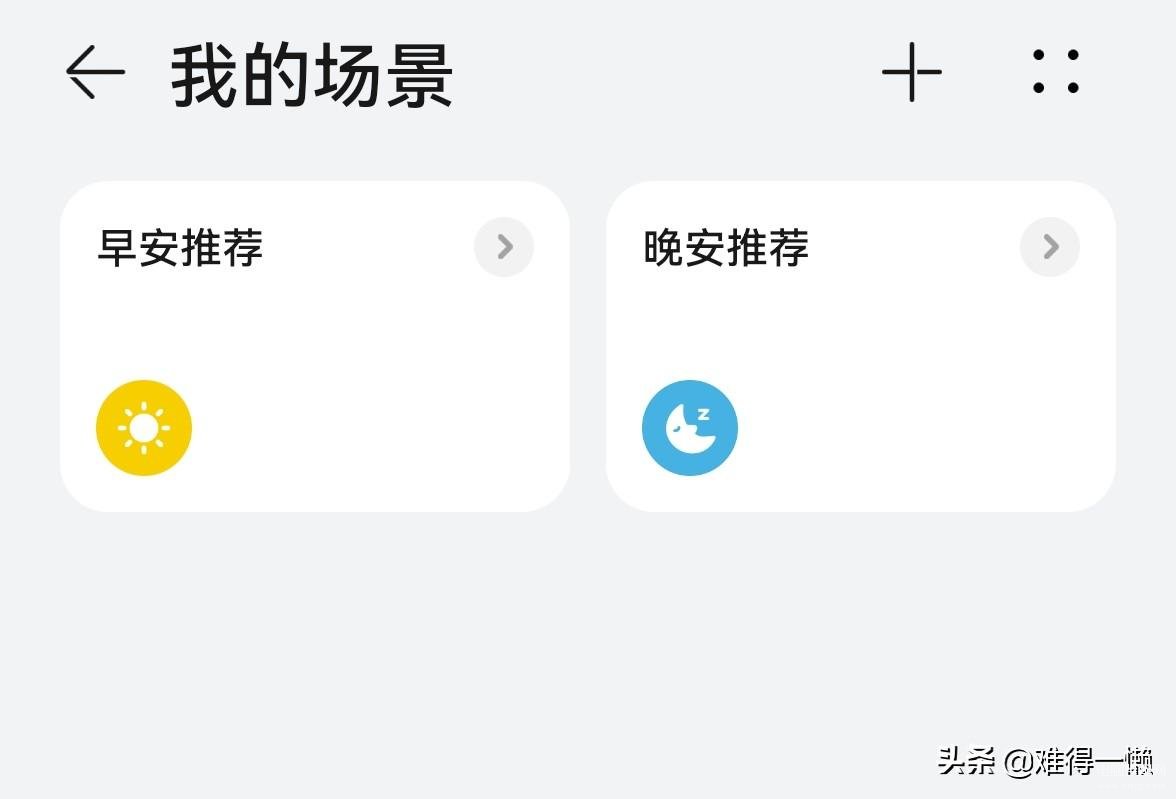1176x799 pixels.
Task: Add a new scene with the plus icon
Action: (911, 72)
